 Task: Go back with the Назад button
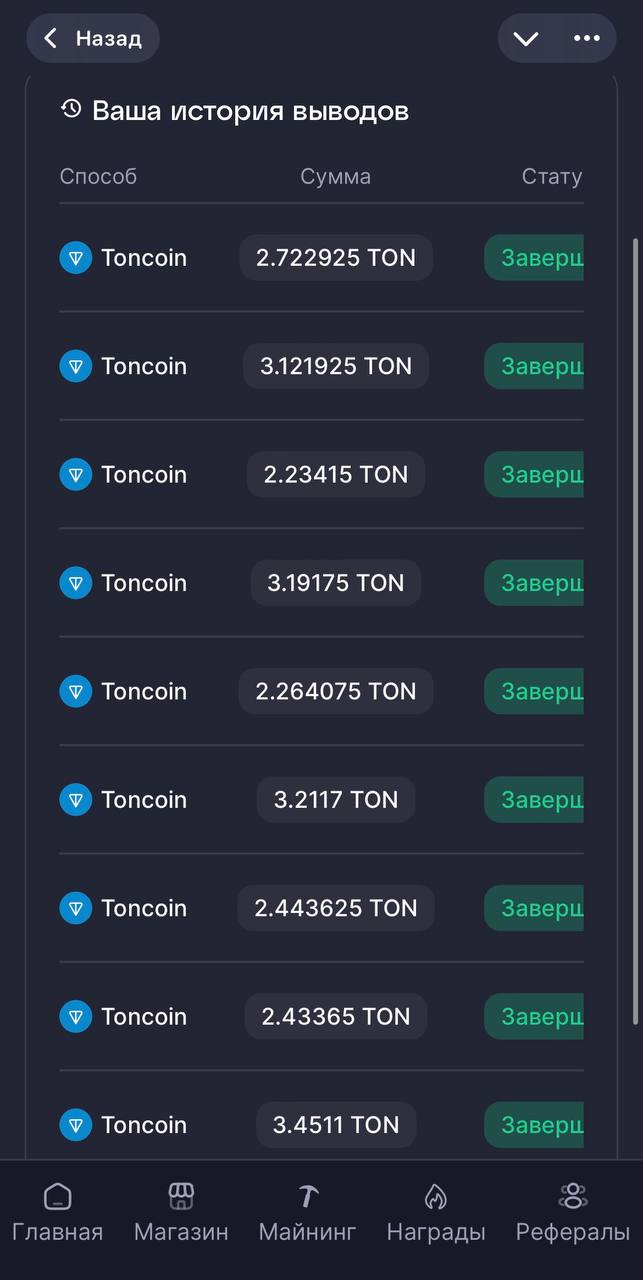point(93,39)
